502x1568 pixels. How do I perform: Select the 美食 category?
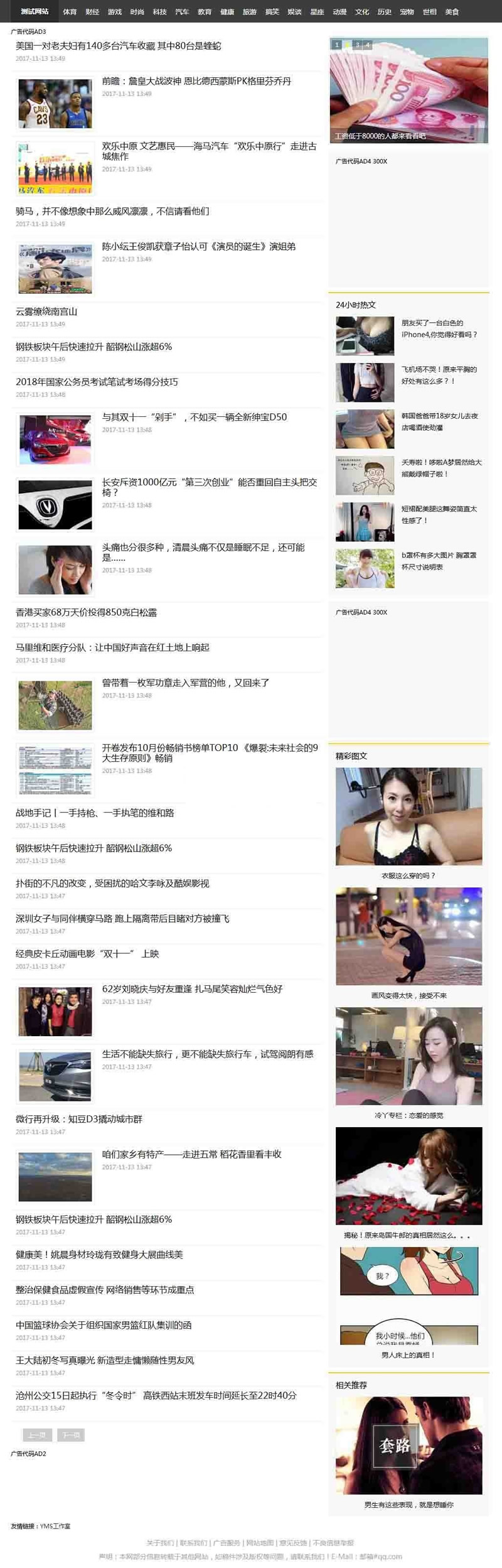452,12
